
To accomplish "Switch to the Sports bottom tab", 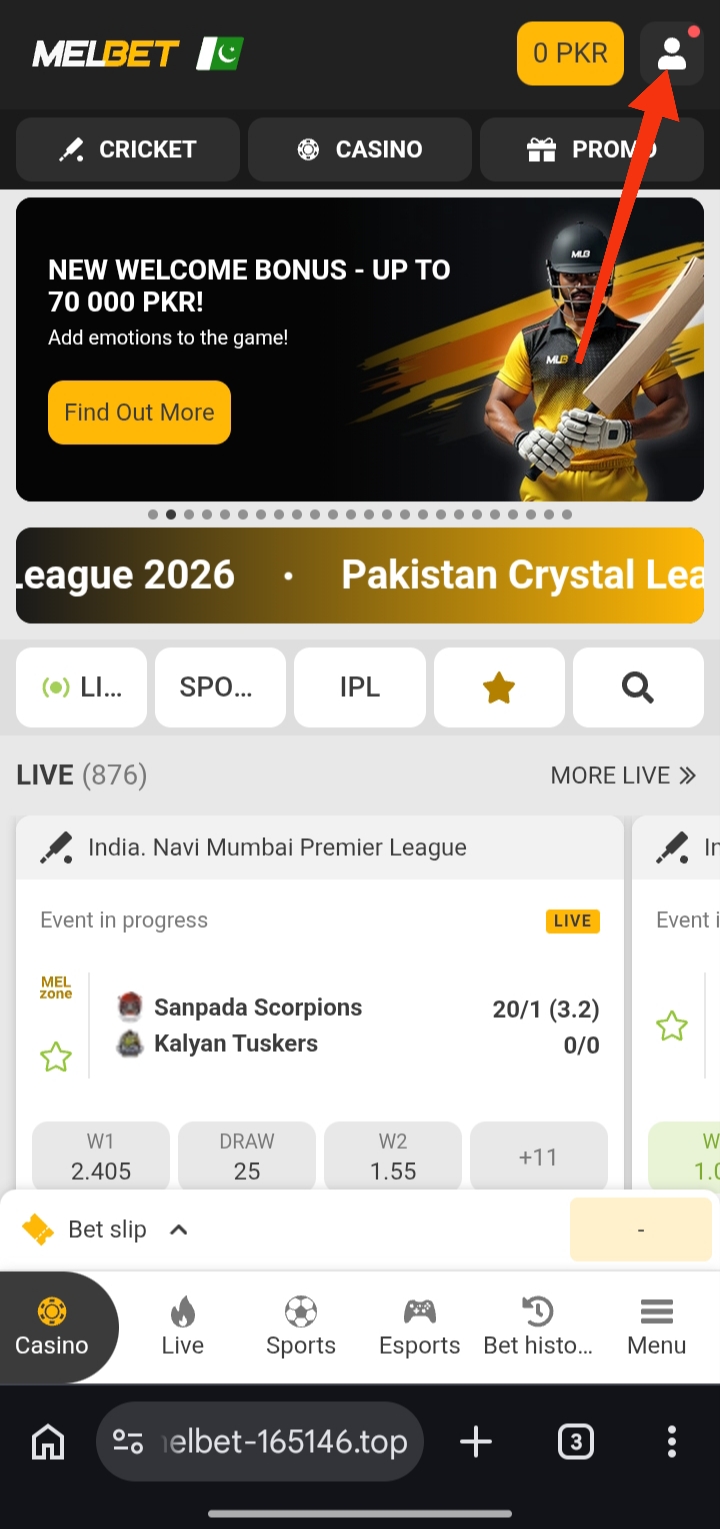I will coord(300,1327).
